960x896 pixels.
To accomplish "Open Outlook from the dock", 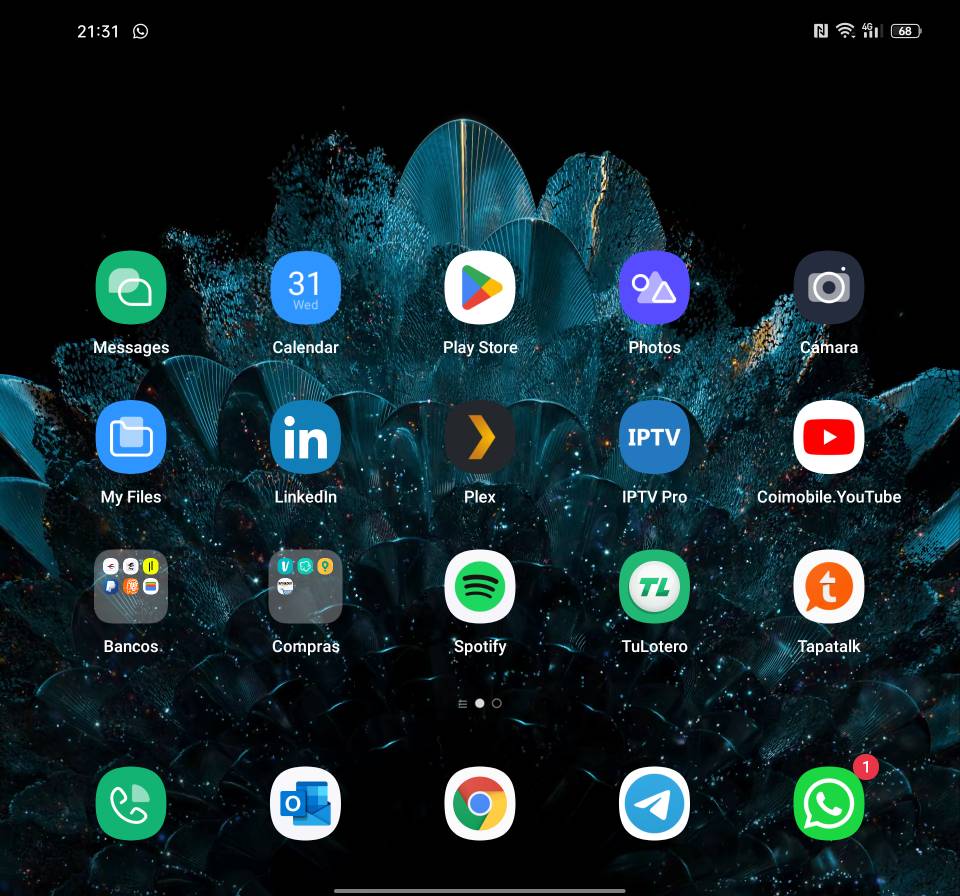I will point(305,804).
